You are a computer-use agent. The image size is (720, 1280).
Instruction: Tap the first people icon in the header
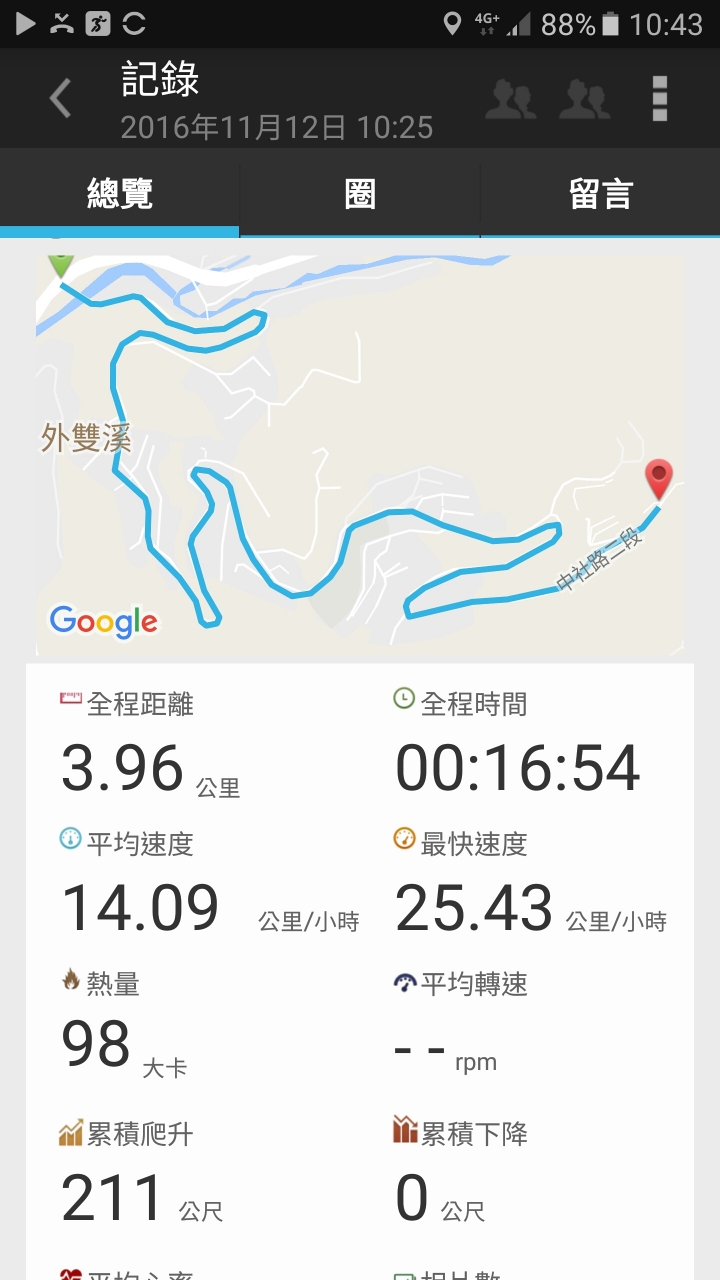(x=510, y=99)
